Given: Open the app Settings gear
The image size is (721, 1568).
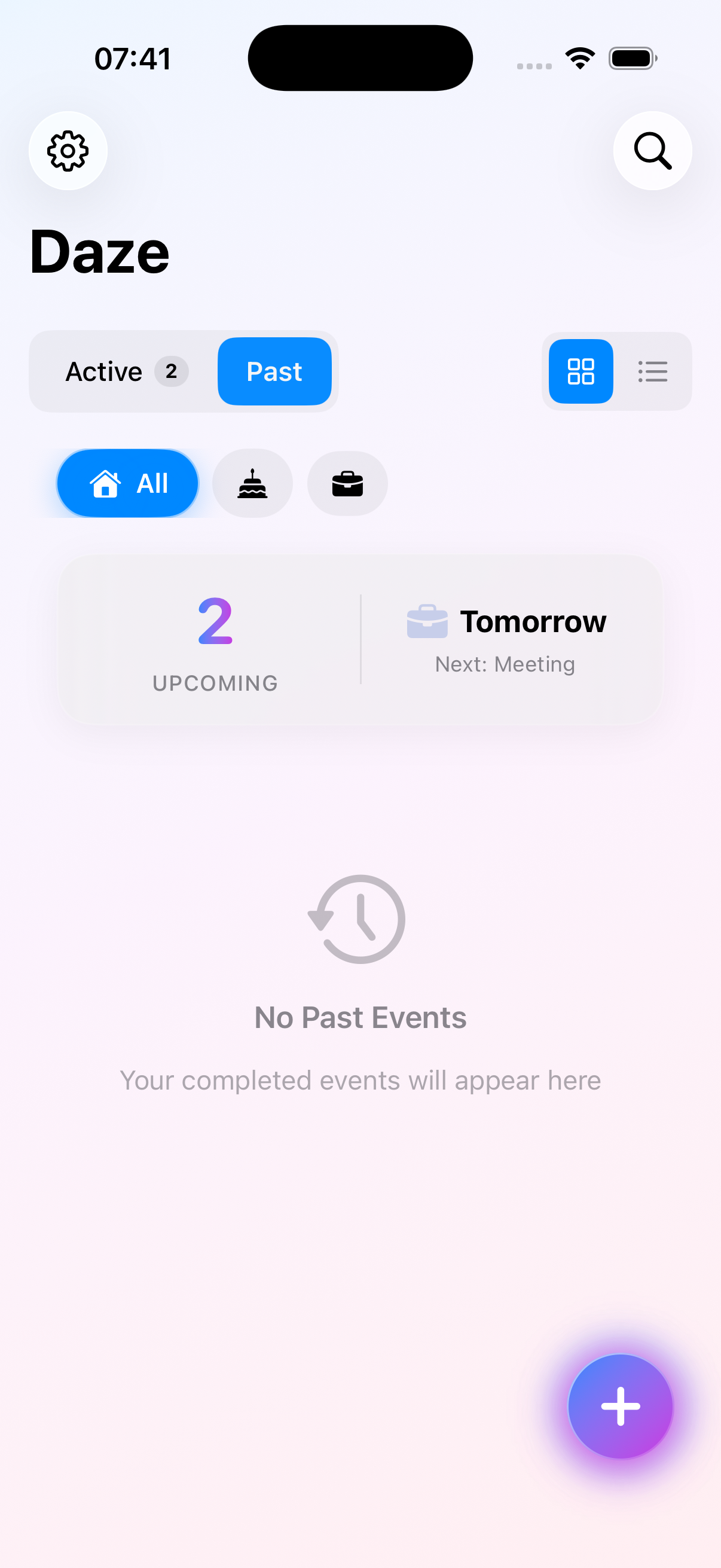Looking at the screenshot, I should 68,150.
